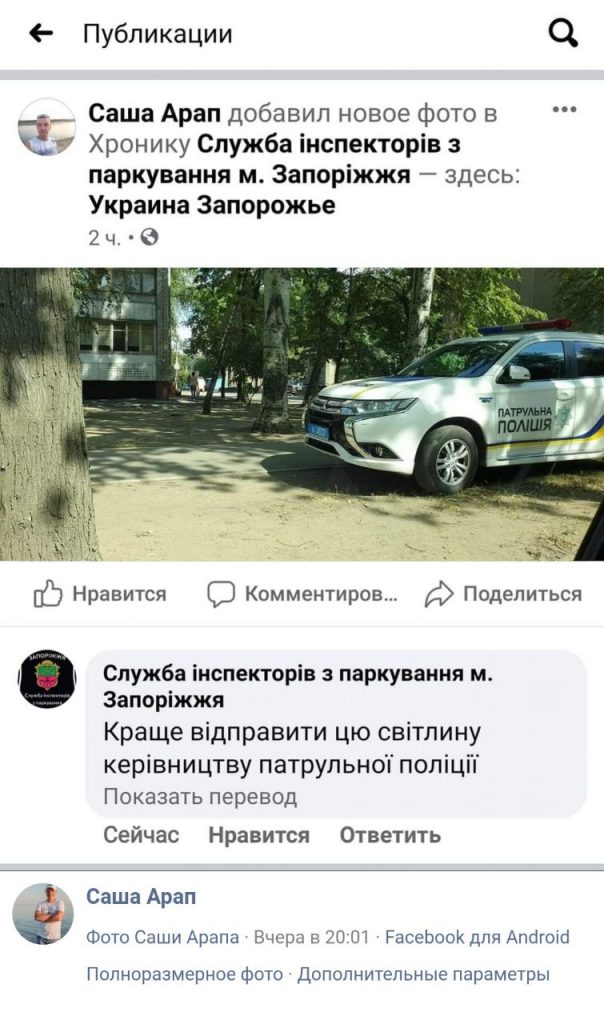Open Украина Запорожье location link
The height and width of the screenshot is (1024, 604).
tap(212, 206)
